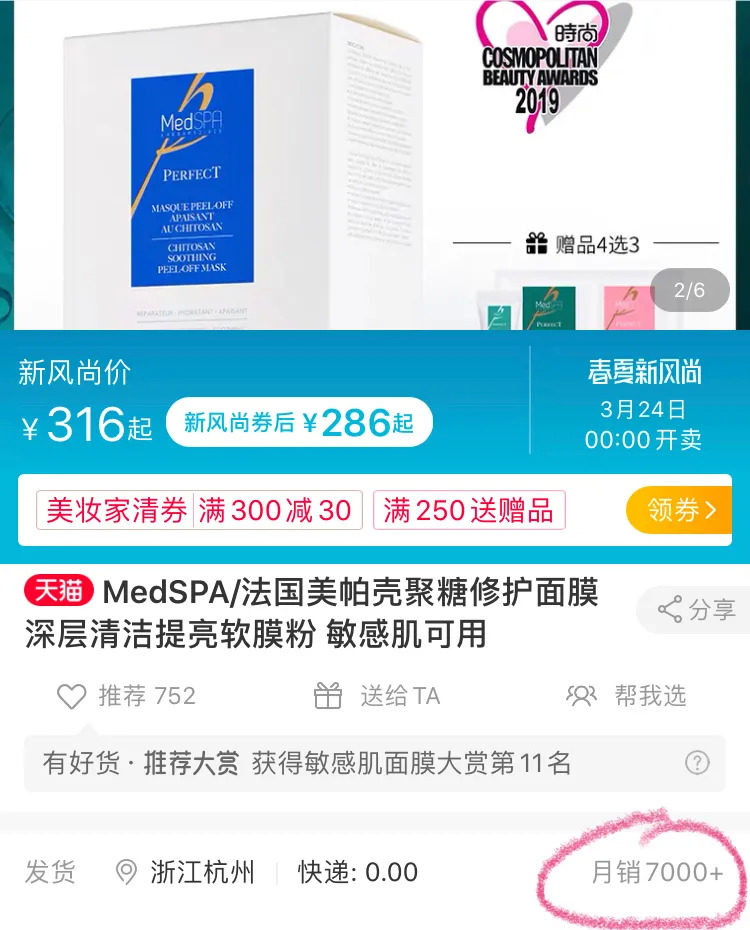Open the question mark help icon
Viewport: 750px width, 930px height.
click(x=697, y=763)
